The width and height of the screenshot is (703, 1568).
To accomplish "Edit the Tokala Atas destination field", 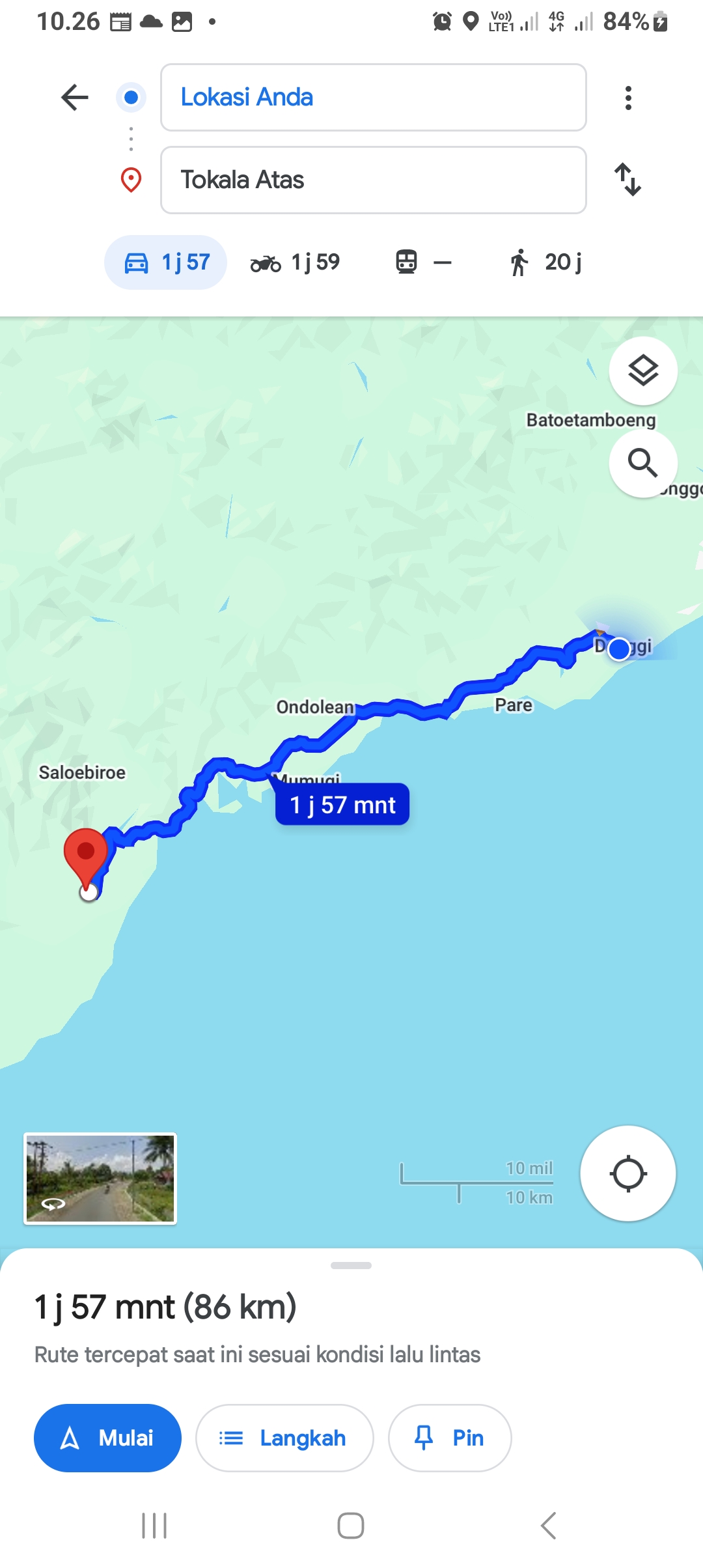I will click(373, 180).
